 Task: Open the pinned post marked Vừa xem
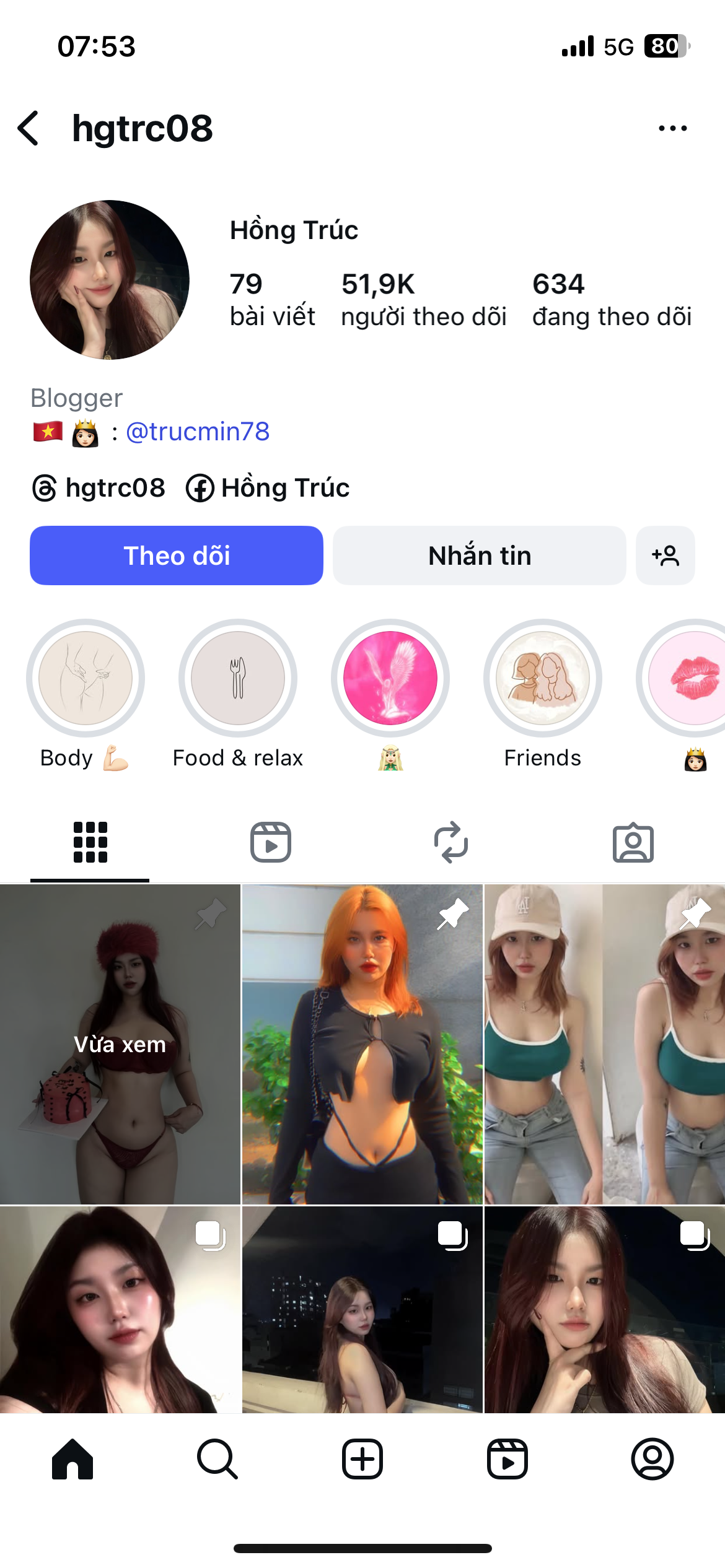[120, 1044]
